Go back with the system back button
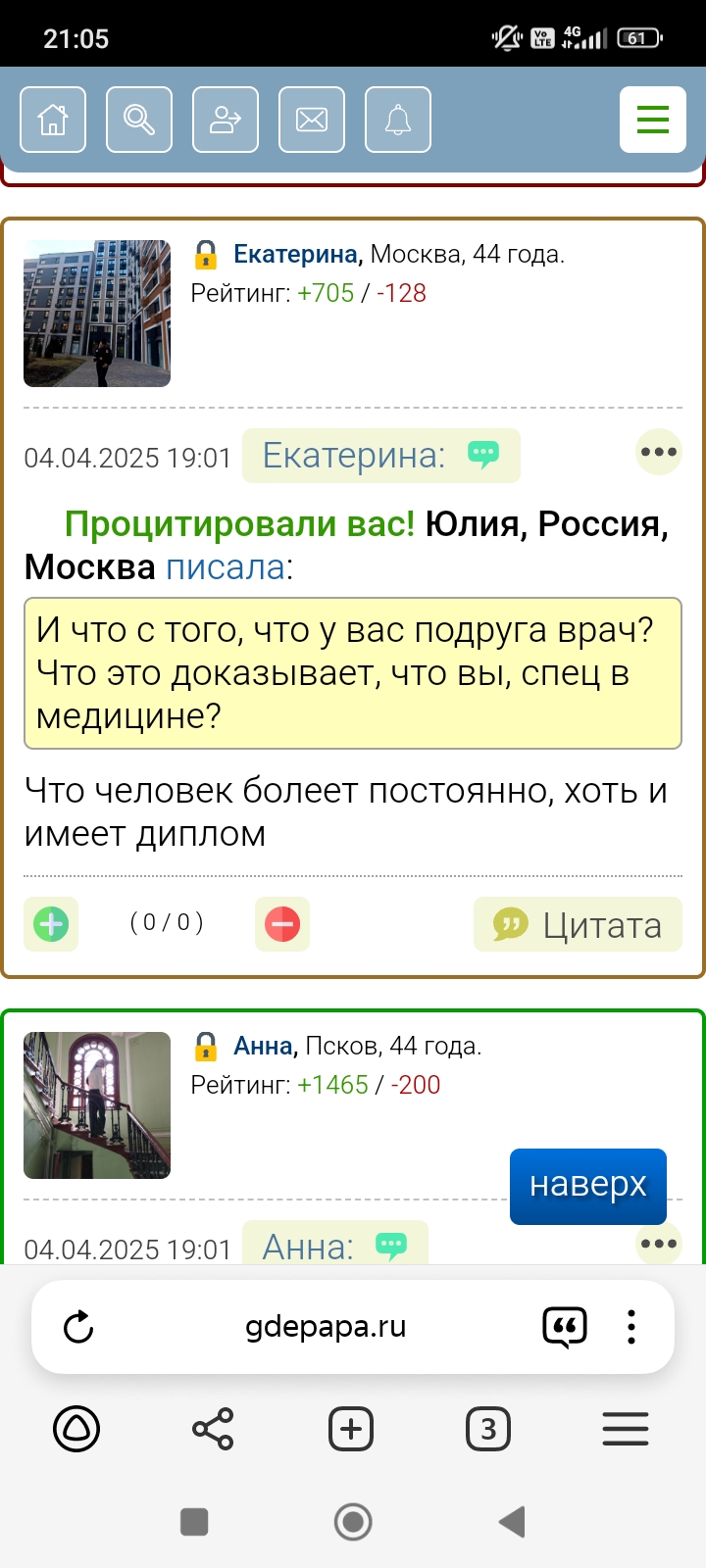This screenshot has height=1568, width=706. [x=512, y=1522]
